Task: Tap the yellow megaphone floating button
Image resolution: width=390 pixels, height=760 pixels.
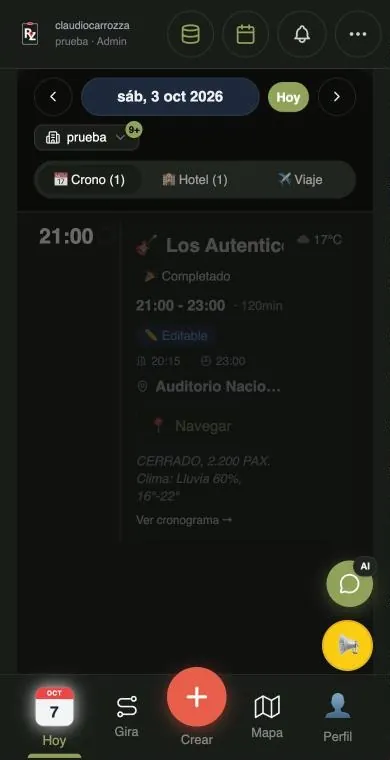Action: [x=347, y=646]
